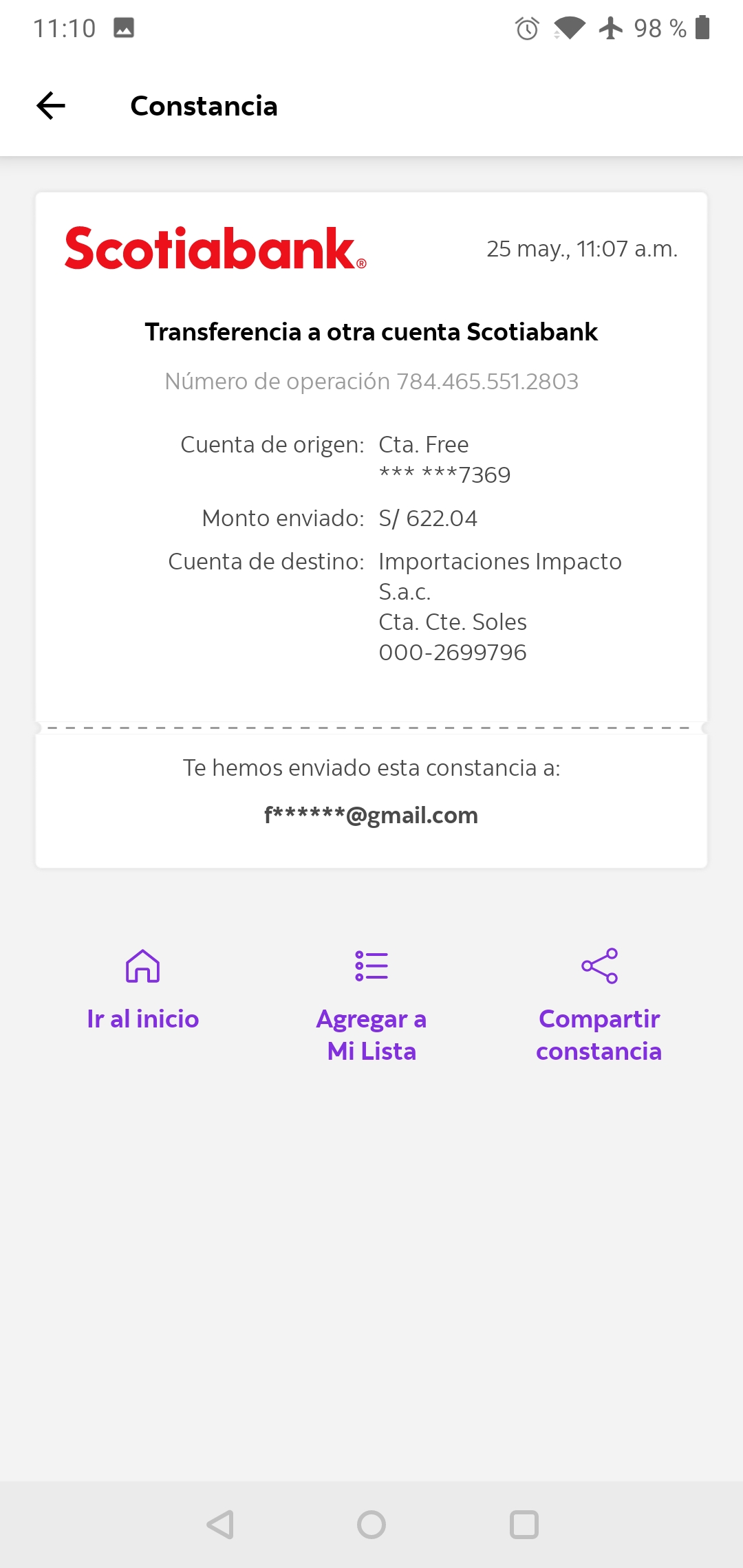Tap the system home button
This screenshot has height=1568, width=743.
371,1524
